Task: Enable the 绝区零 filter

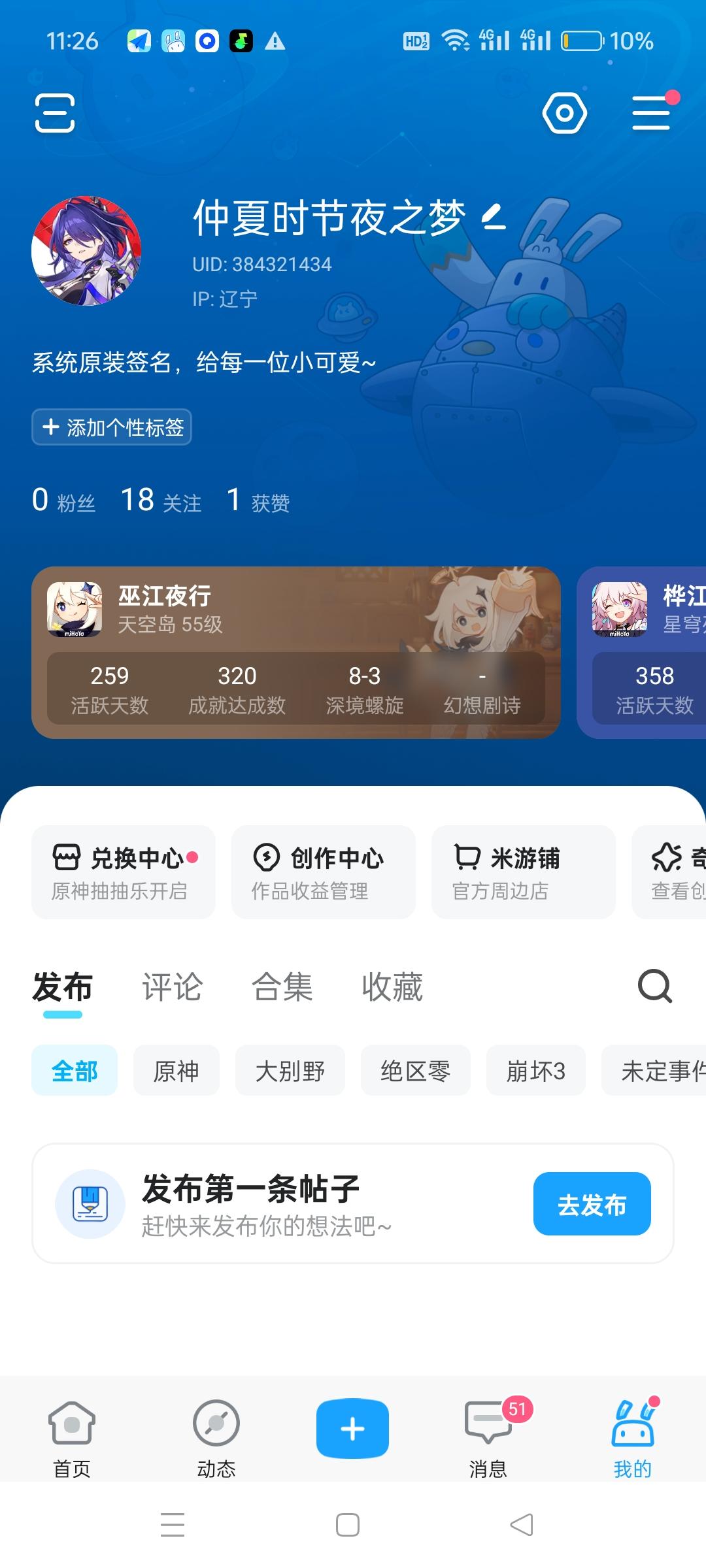Action: 416,1070
